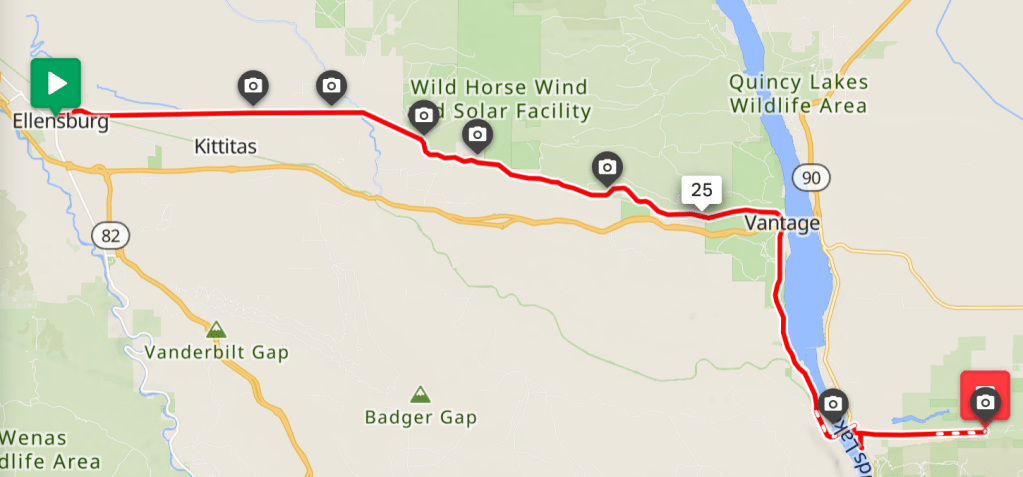Tap the mile 25 marker near Vantage
1023x477 pixels.
click(702, 189)
